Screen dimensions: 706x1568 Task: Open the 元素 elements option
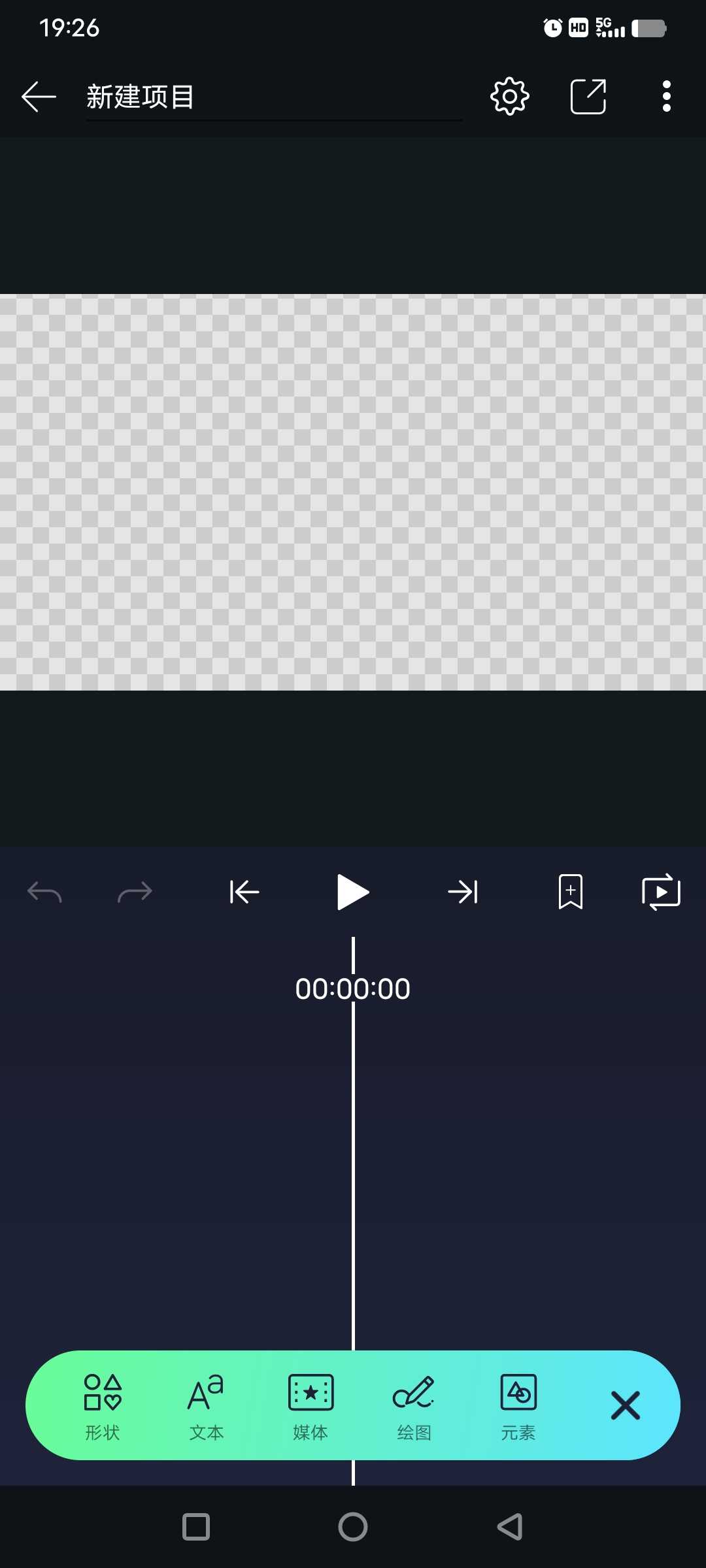pos(518,1405)
